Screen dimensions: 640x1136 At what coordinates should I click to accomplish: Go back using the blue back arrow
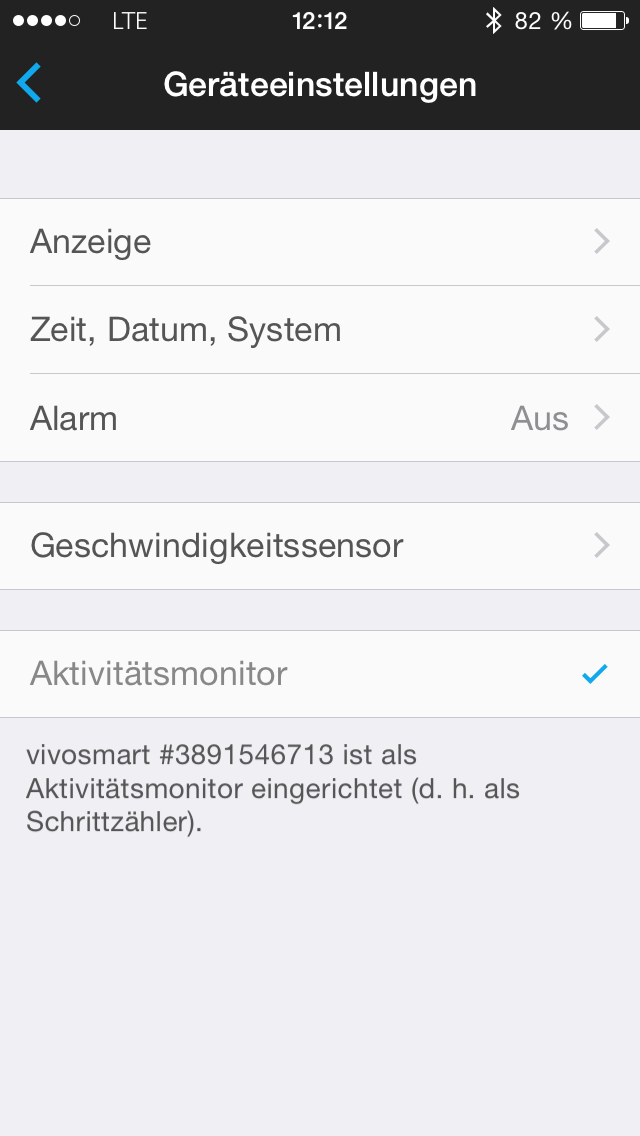click(x=29, y=83)
